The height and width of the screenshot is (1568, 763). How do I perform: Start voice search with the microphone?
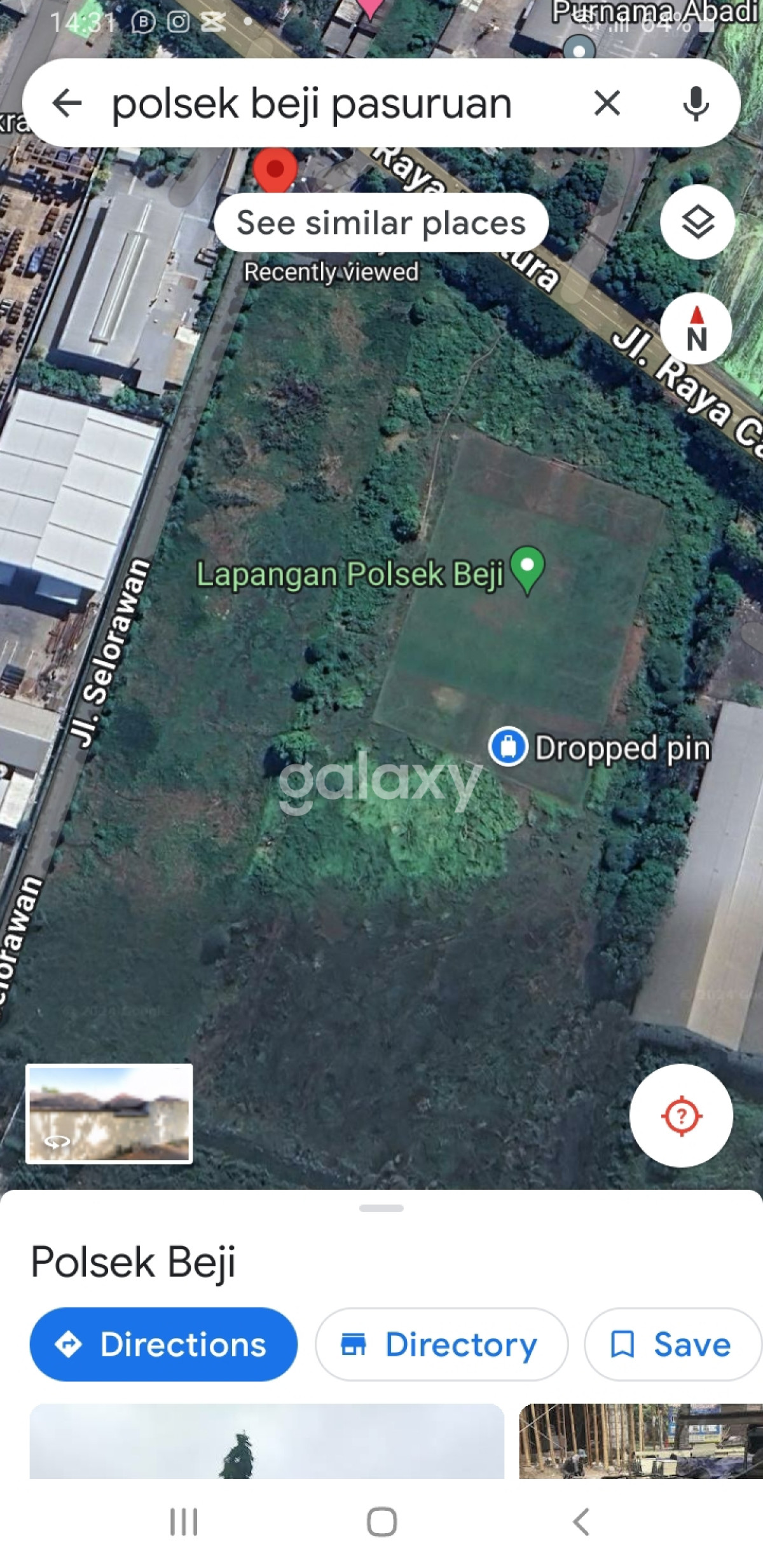tap(696, 103)
